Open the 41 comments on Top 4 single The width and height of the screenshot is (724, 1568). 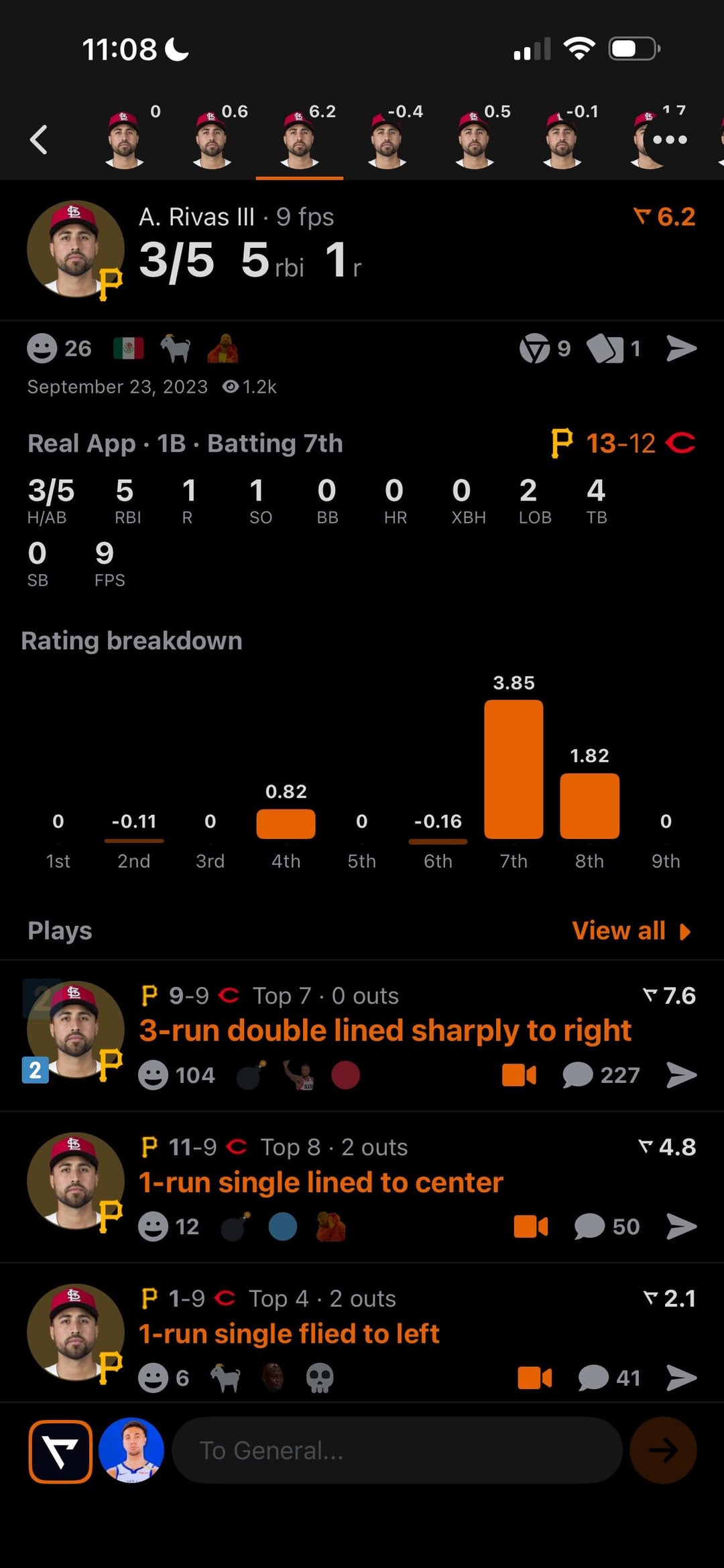click(x=609, y=1378)
